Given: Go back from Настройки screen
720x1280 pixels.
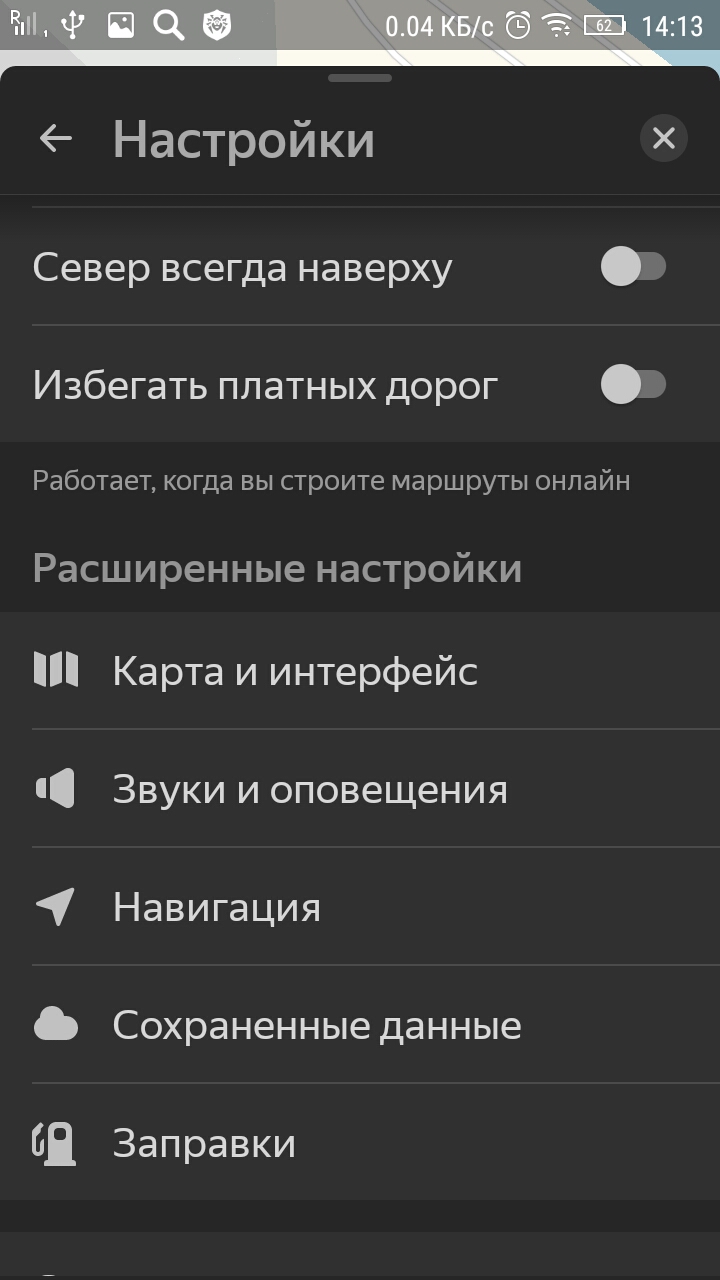Looking at the screenshot, I should [x=56, y=139].
